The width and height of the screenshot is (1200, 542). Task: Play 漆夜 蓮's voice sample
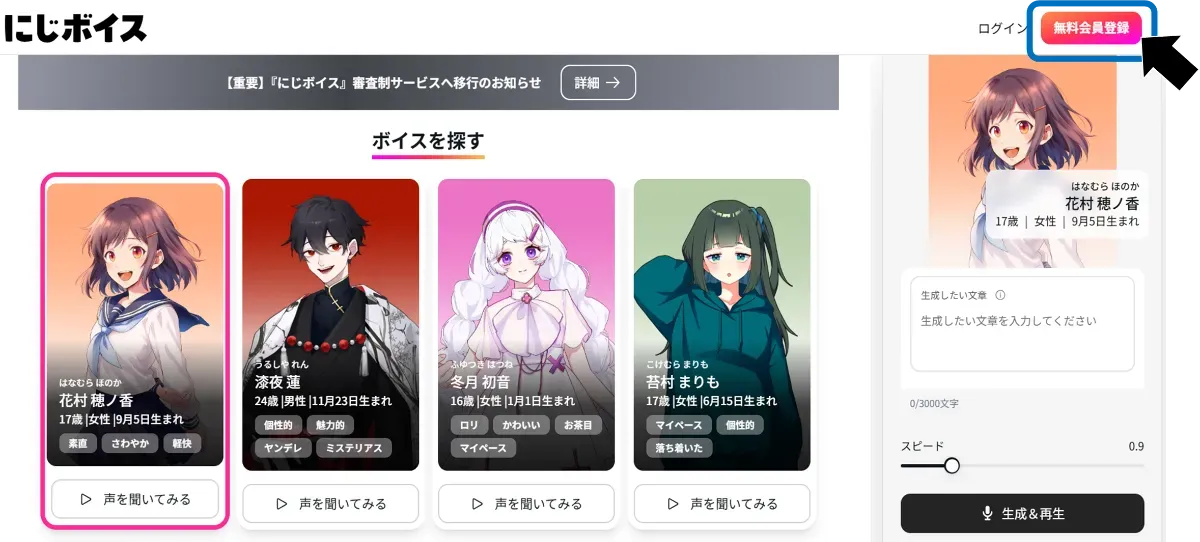click(330, 503)
